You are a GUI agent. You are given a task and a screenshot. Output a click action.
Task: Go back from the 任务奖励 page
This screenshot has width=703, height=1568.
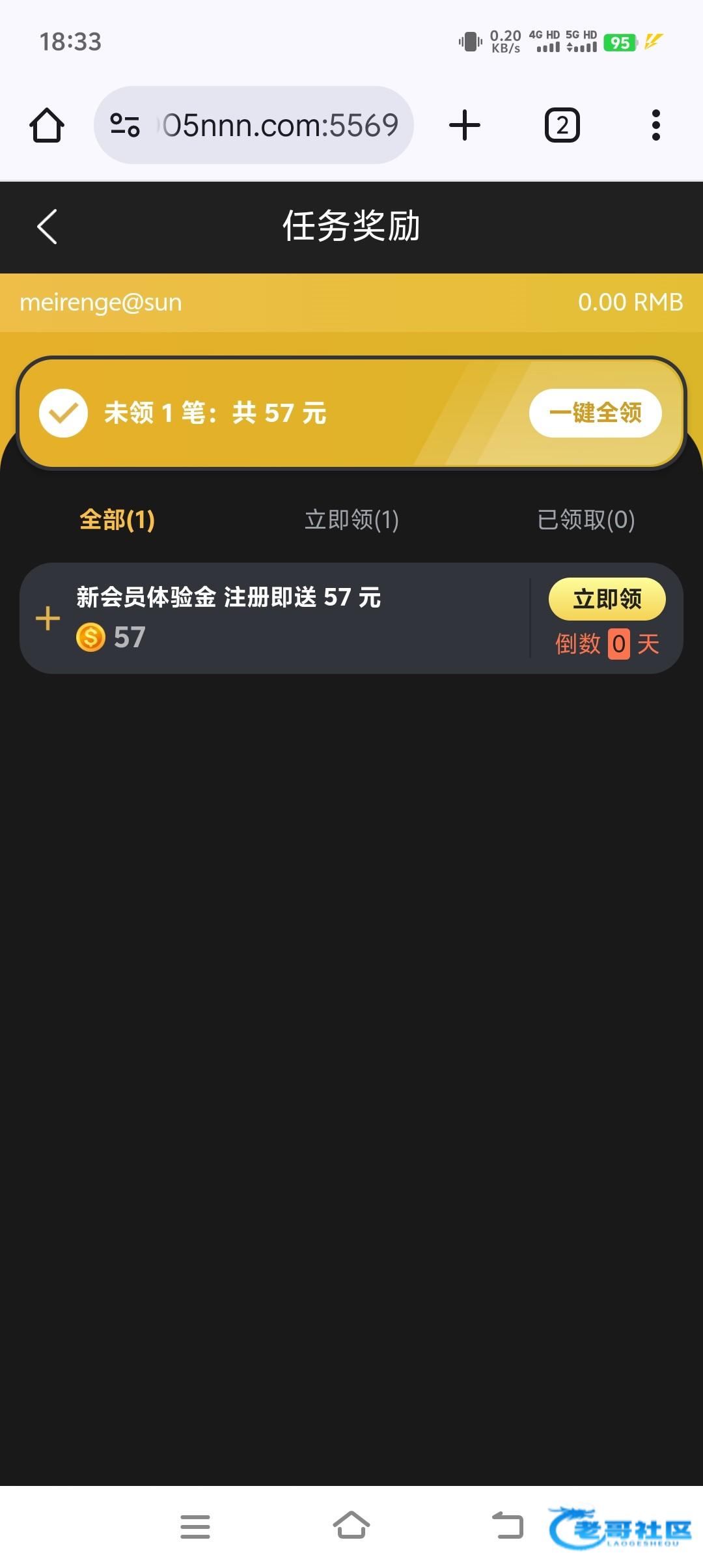pyautogui.click(x=47, y=227)
